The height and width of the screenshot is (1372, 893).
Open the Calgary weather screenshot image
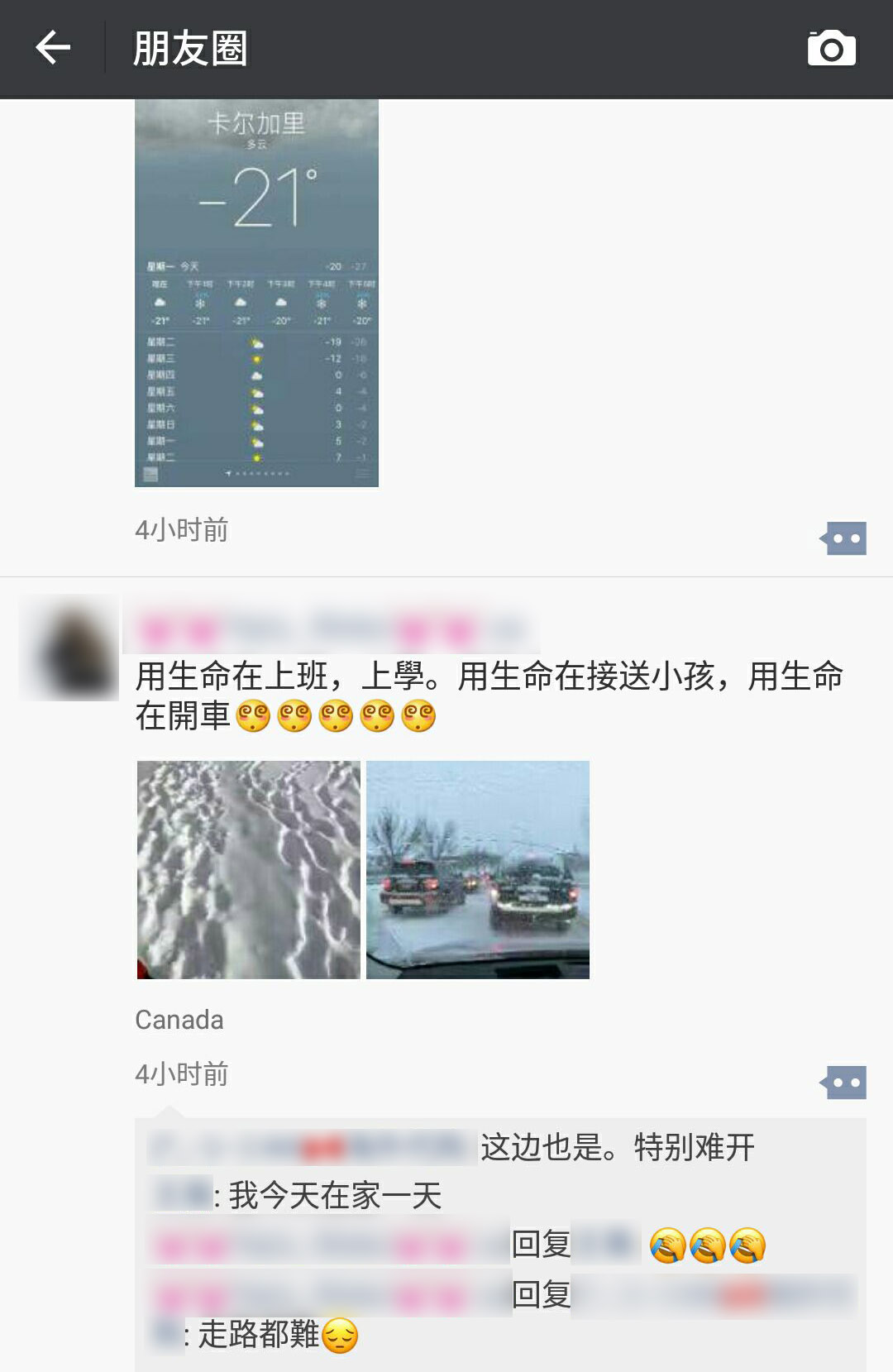256,293
